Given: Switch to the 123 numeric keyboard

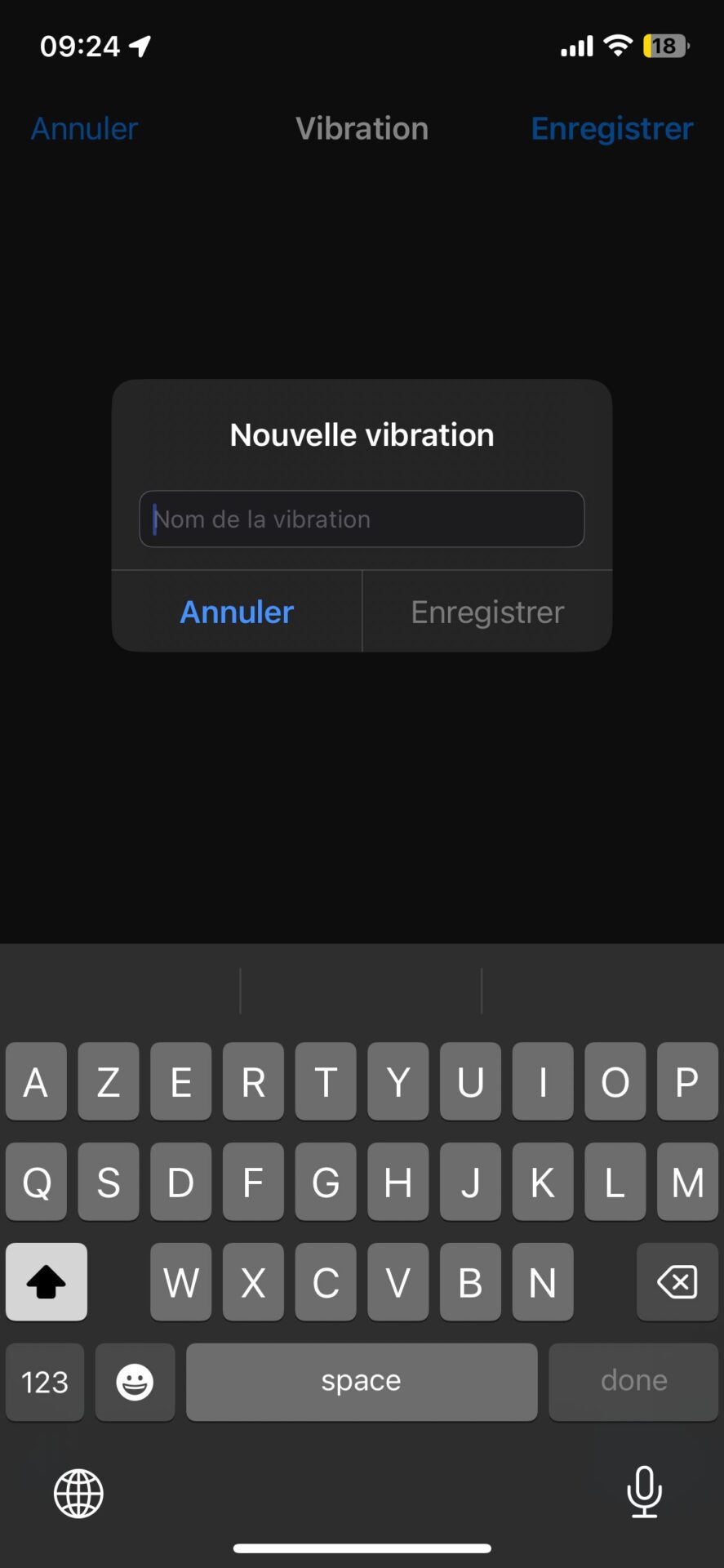Looking at the screenshot, I should click(45, 1382).
